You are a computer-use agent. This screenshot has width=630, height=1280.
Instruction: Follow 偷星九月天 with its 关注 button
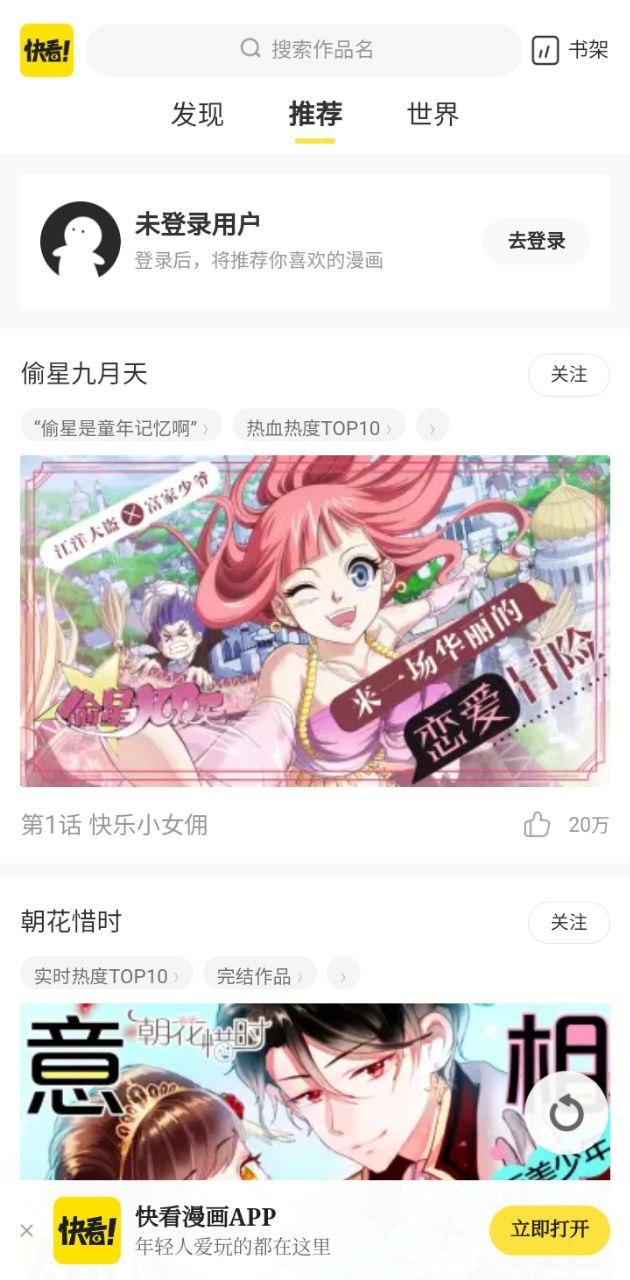click(x=568, y=374)
